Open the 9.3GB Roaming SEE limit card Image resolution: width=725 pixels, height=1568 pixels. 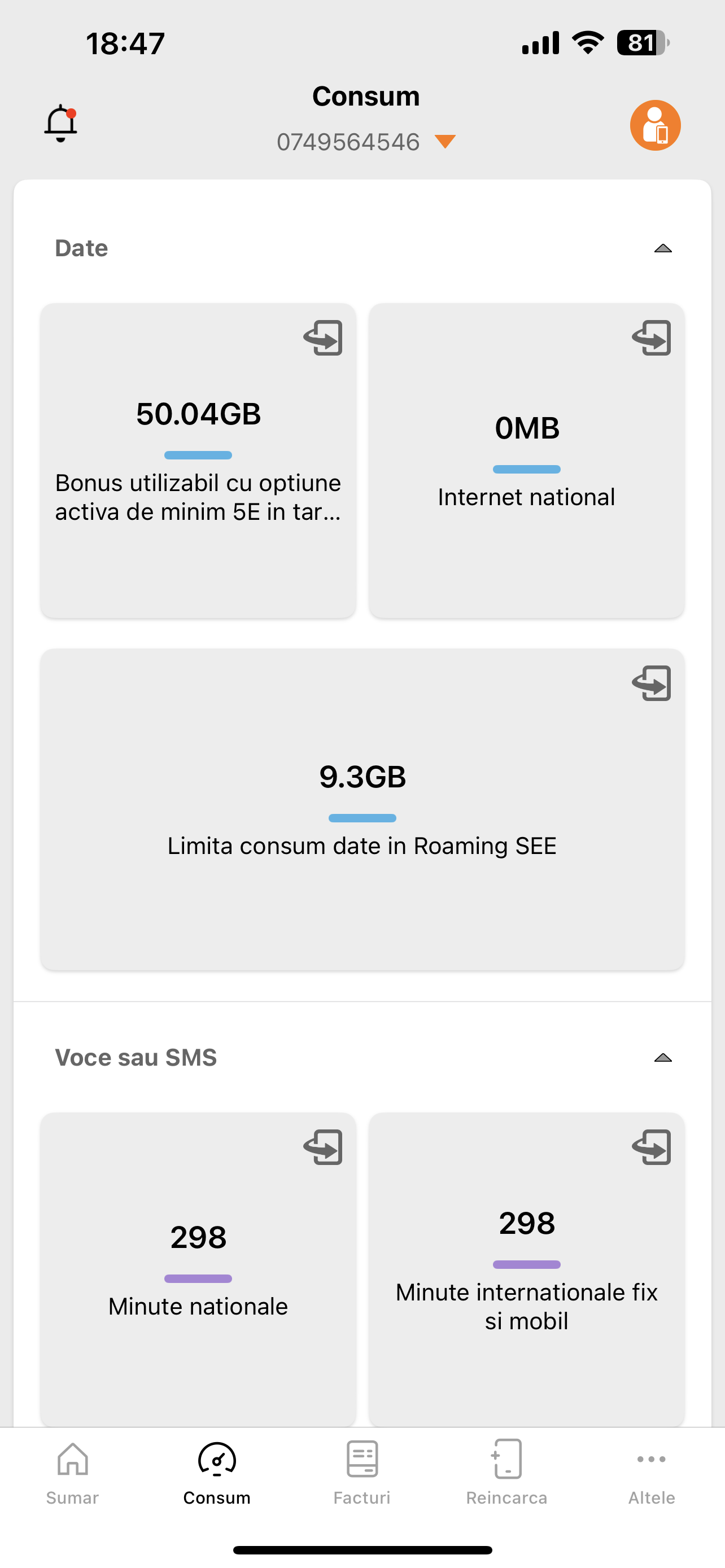362,809
